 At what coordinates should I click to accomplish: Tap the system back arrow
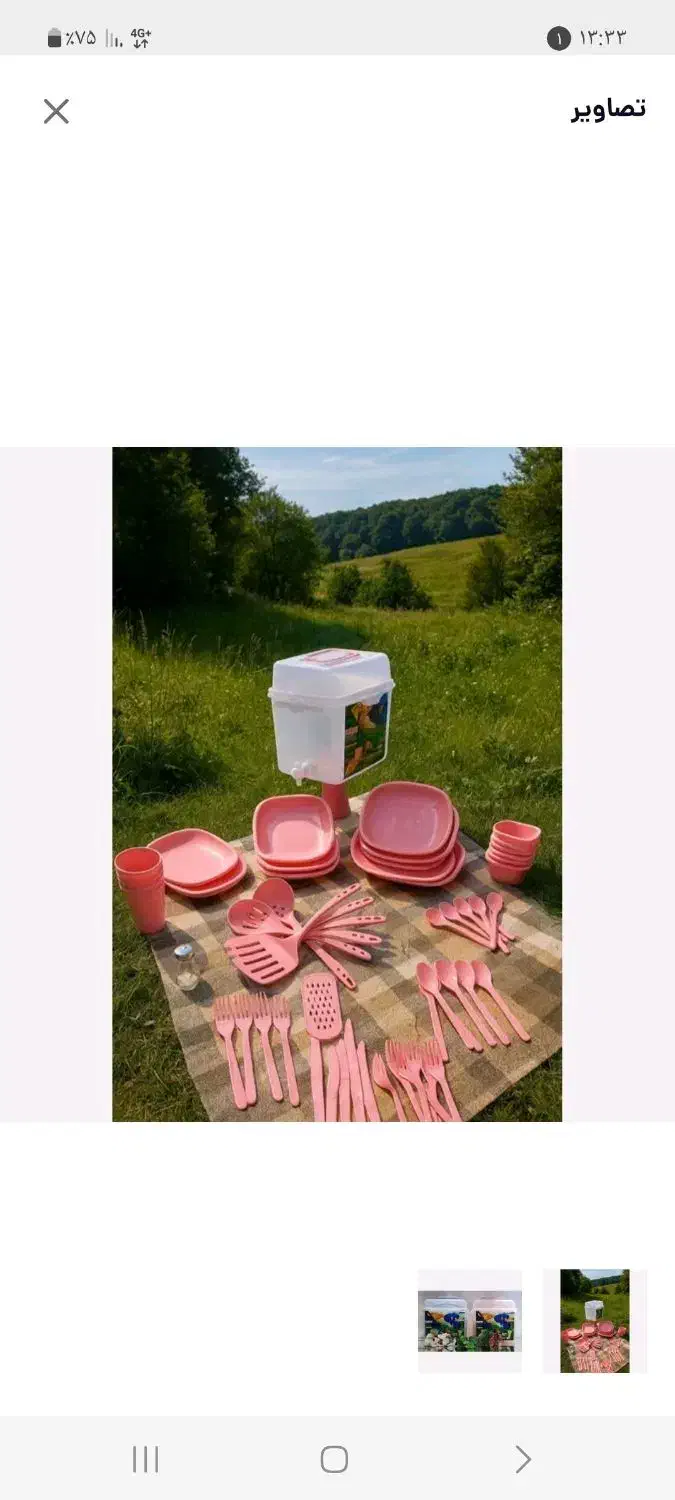coord(523,1459)
